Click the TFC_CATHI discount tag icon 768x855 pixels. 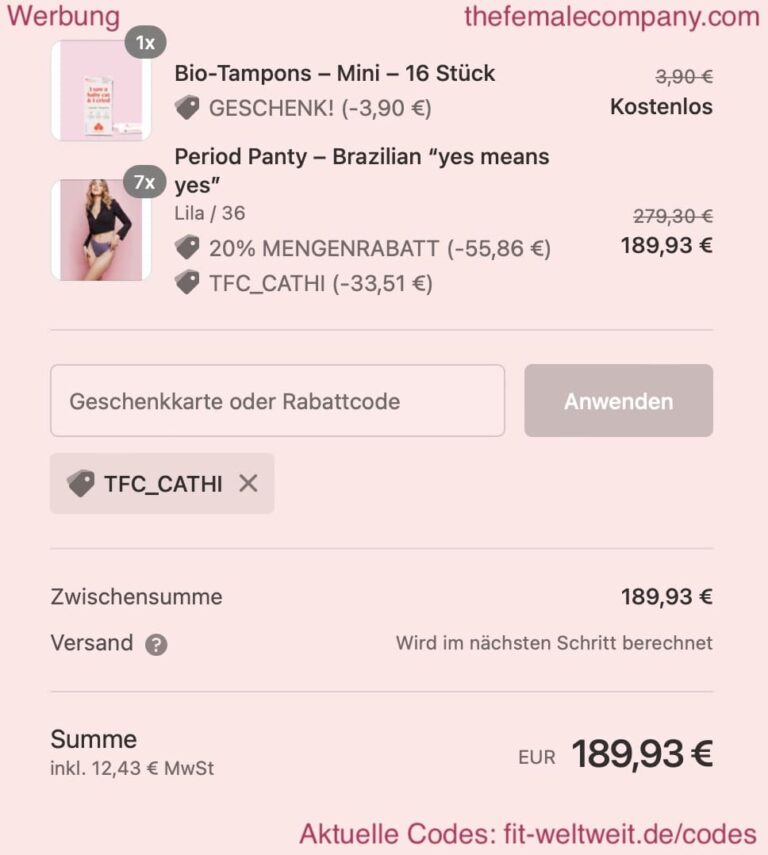(x=186, y=283)
